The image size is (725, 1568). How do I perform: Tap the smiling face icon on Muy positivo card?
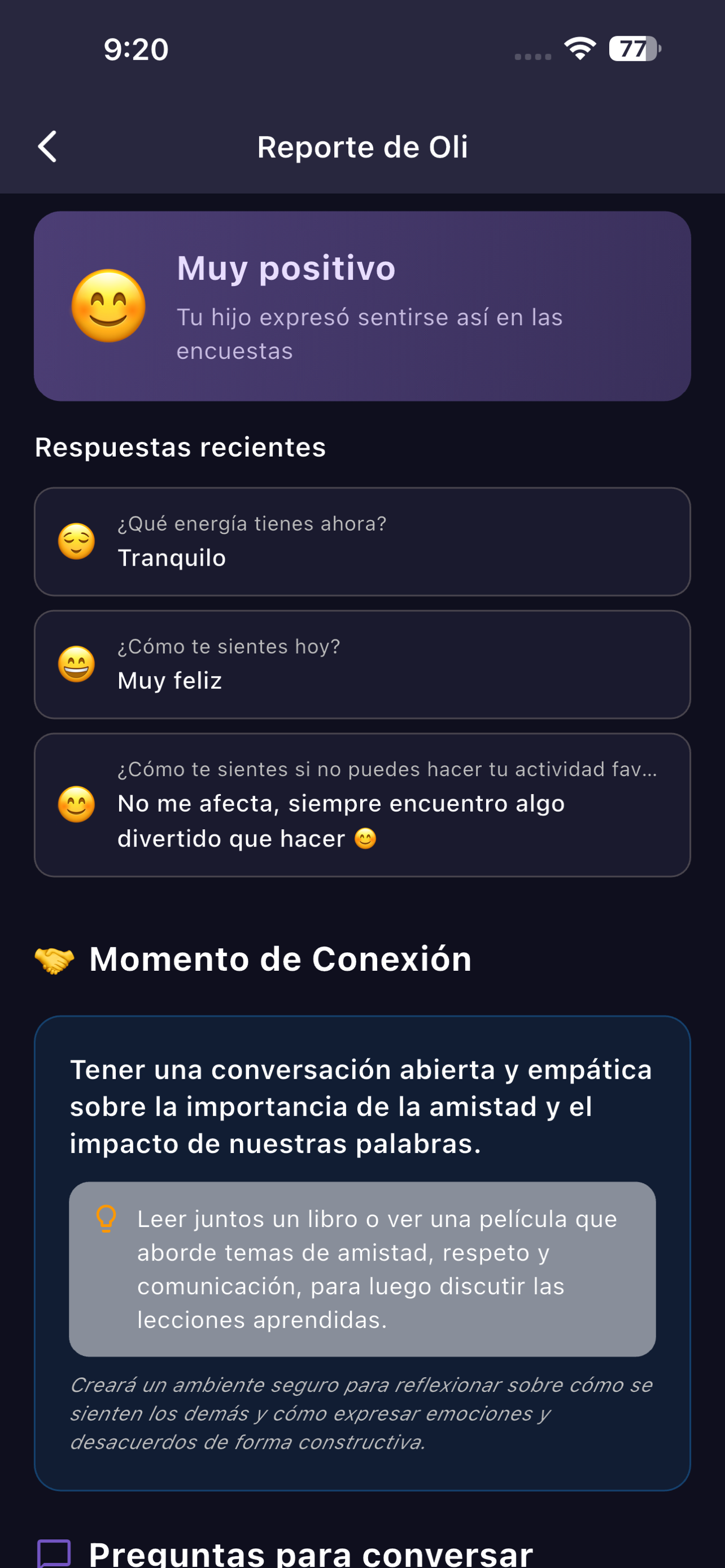pyautogui.click(x=108, y=307)
